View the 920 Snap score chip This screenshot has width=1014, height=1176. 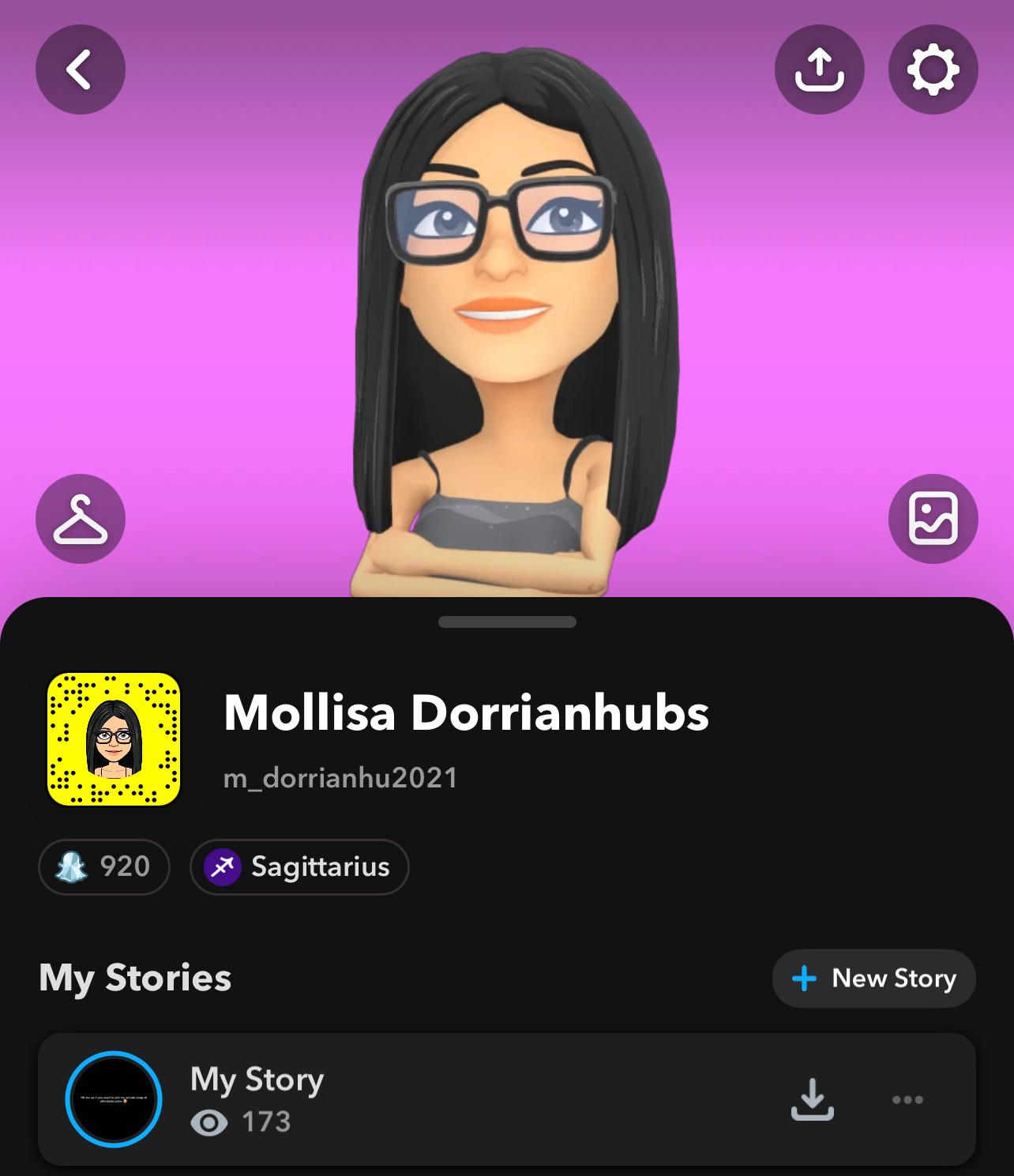104,866
